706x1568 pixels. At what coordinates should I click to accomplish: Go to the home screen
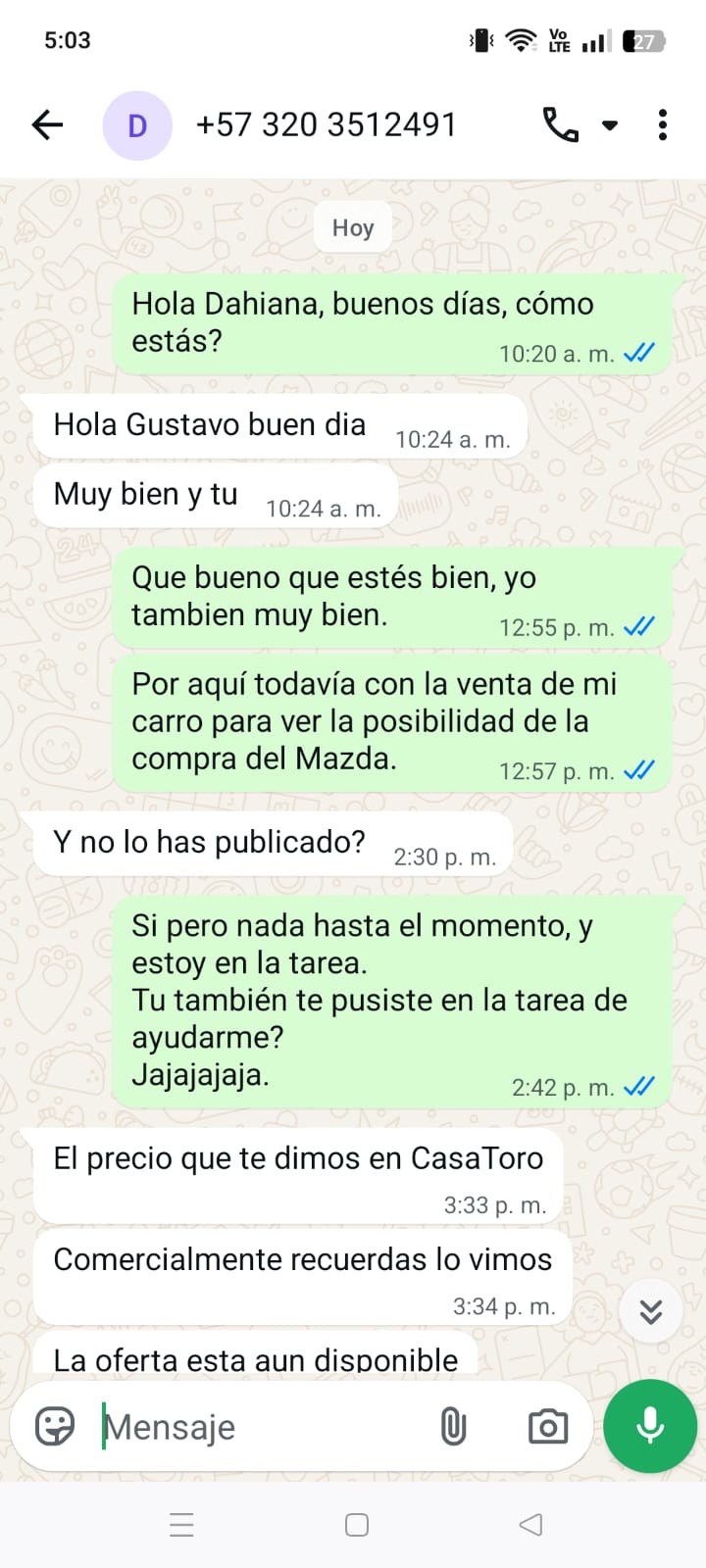[357, 1525]
